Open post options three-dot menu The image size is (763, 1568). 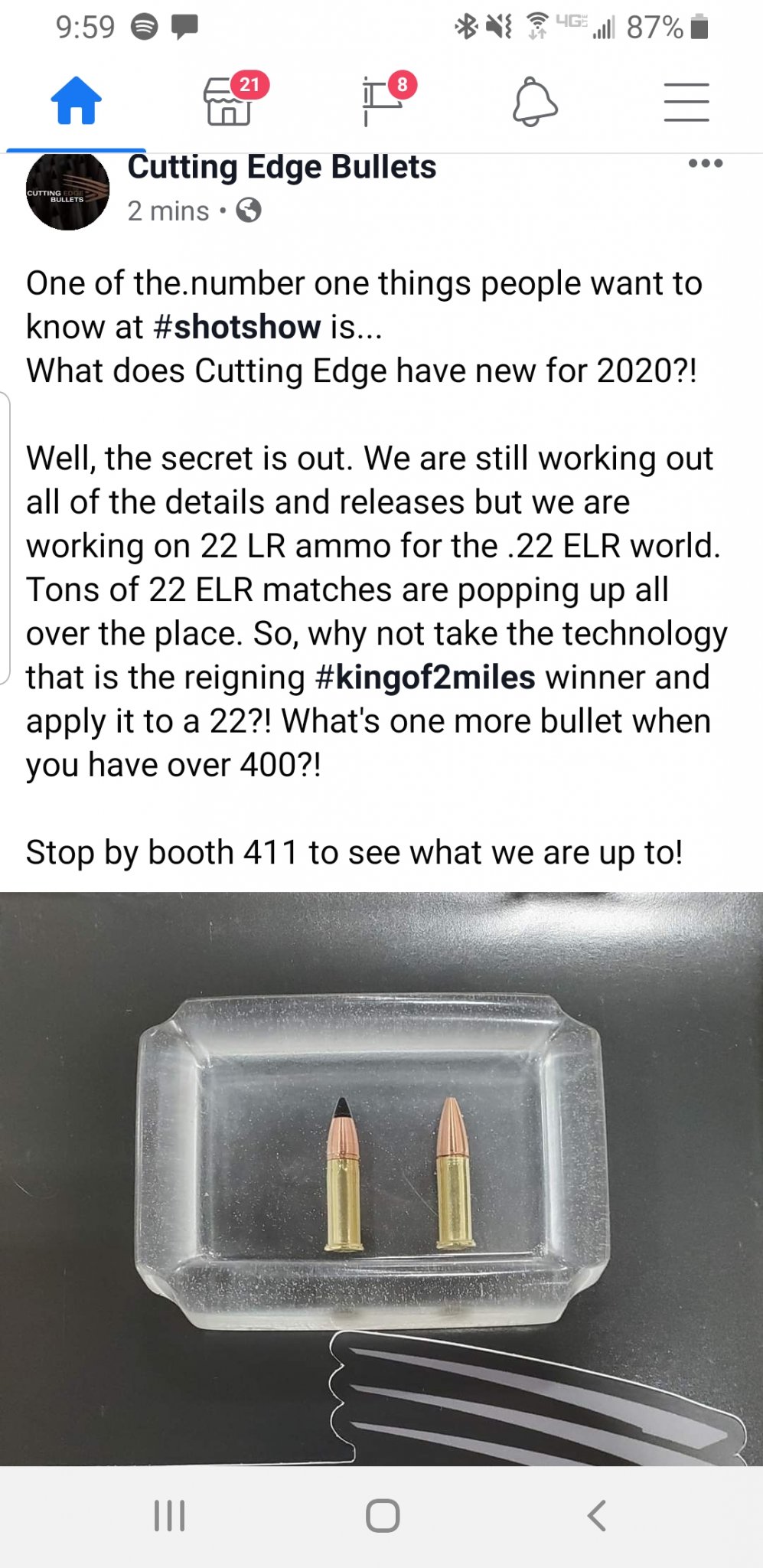point(705,163)
